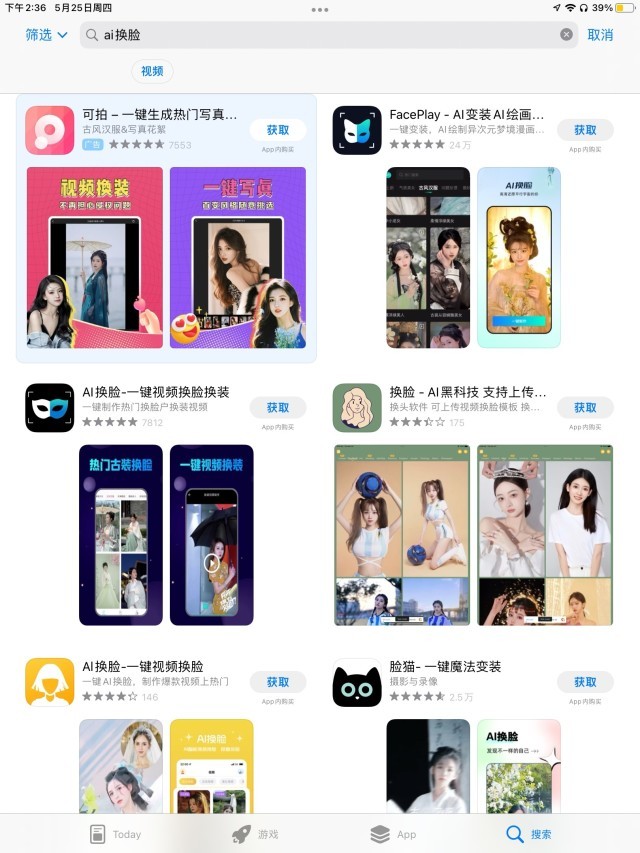
Task: Open the FacePlay app result
Action: point(466,115)
